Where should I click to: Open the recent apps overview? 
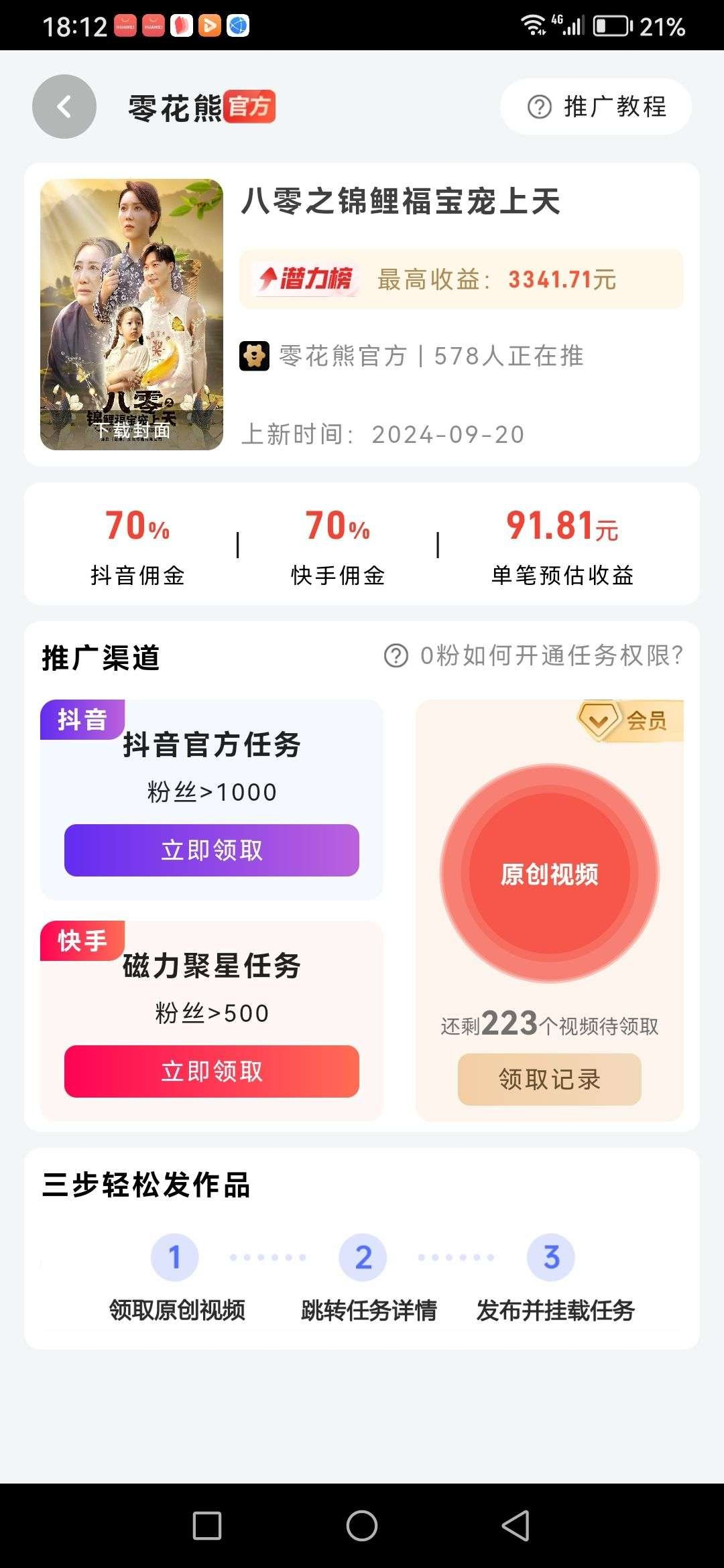coord(207,1526)
